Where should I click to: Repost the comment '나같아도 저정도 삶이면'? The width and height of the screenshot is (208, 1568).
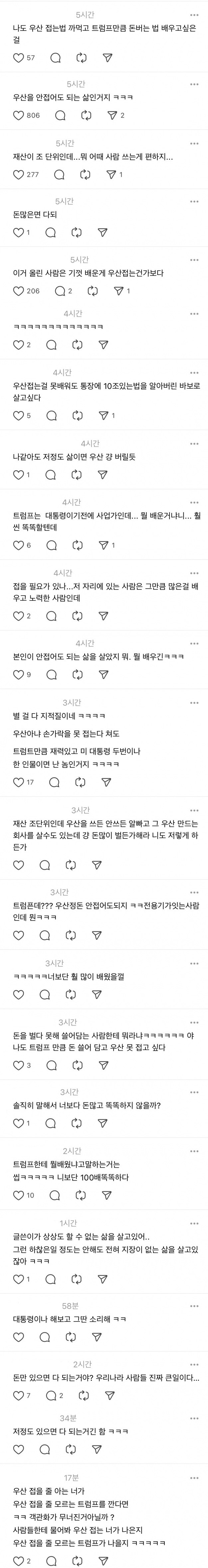pos(77,475)
